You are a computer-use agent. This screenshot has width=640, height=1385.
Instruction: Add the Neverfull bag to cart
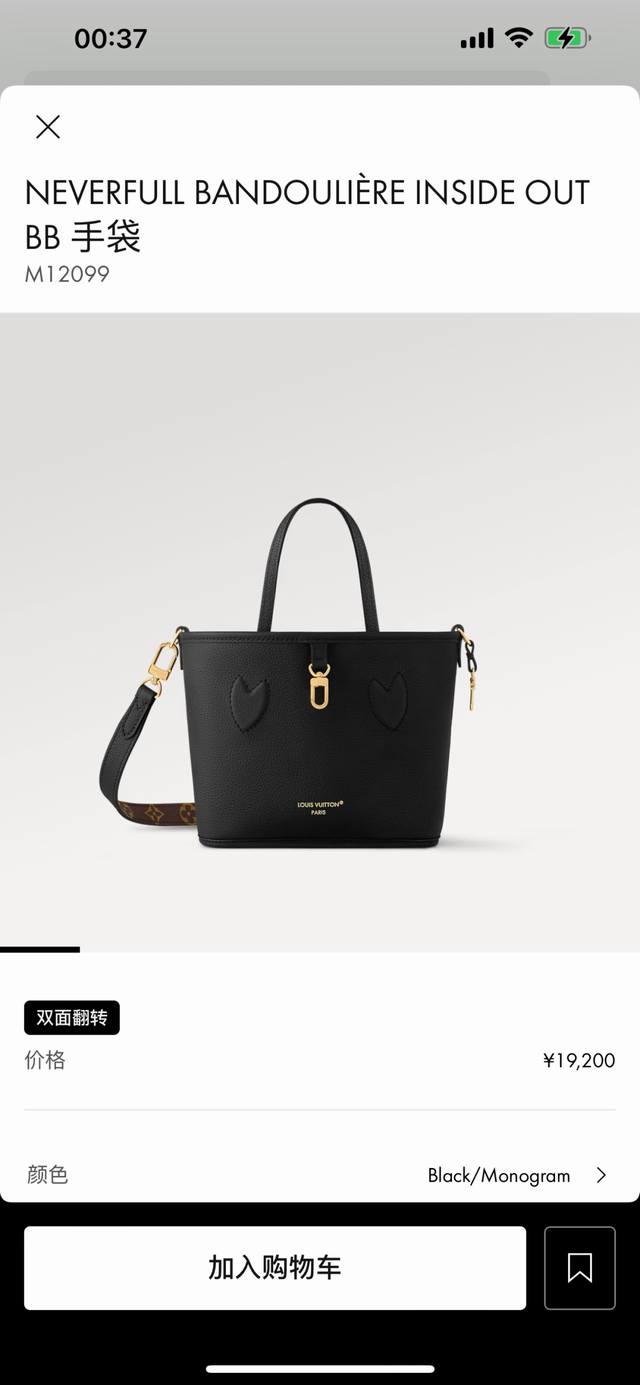(x=275, y=1268)
